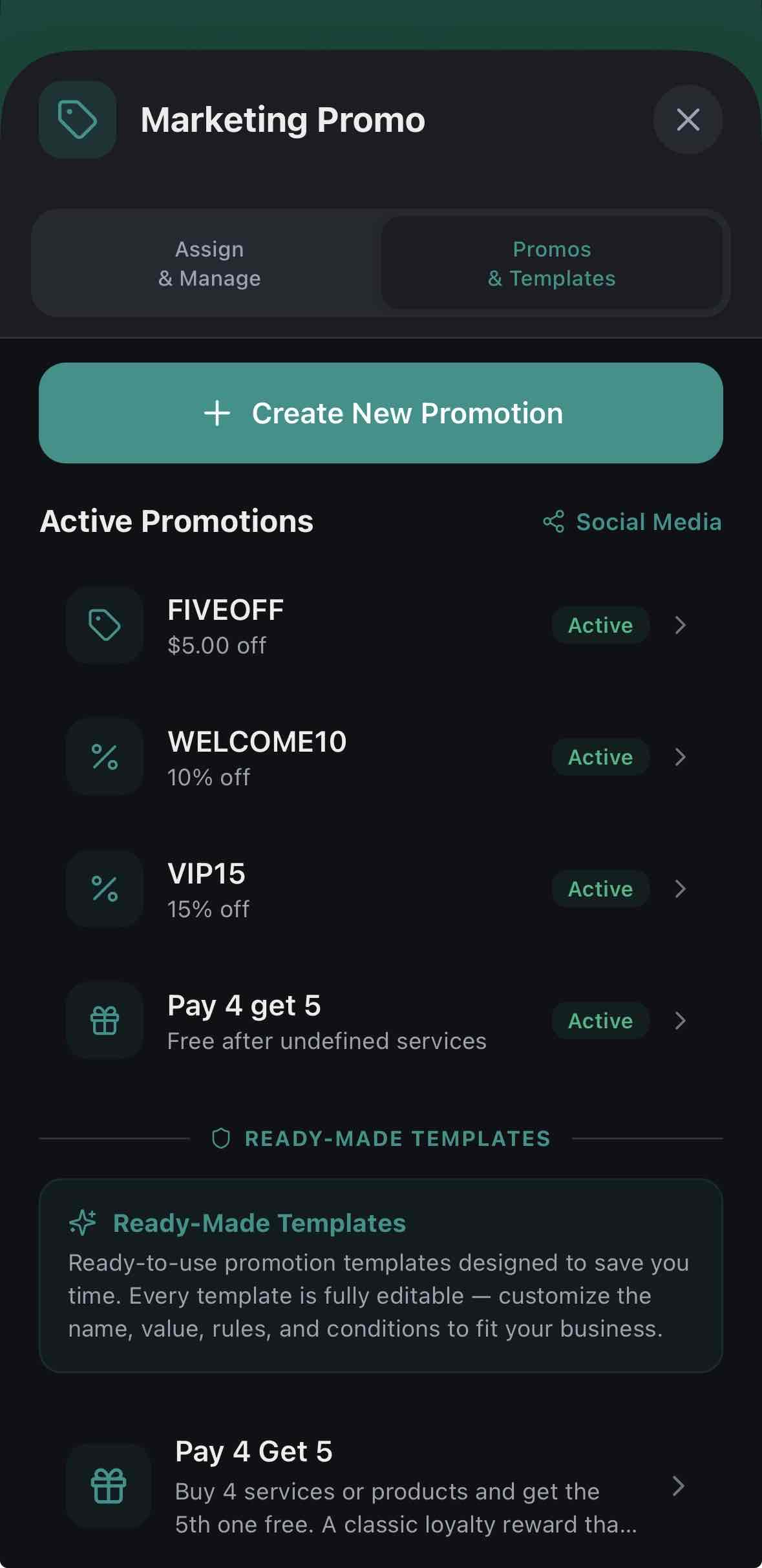Screen dimensions: 762x1568
Task: Click the percent icon next to VIP15
Action: pyautogui.click(x=104, y=889)
